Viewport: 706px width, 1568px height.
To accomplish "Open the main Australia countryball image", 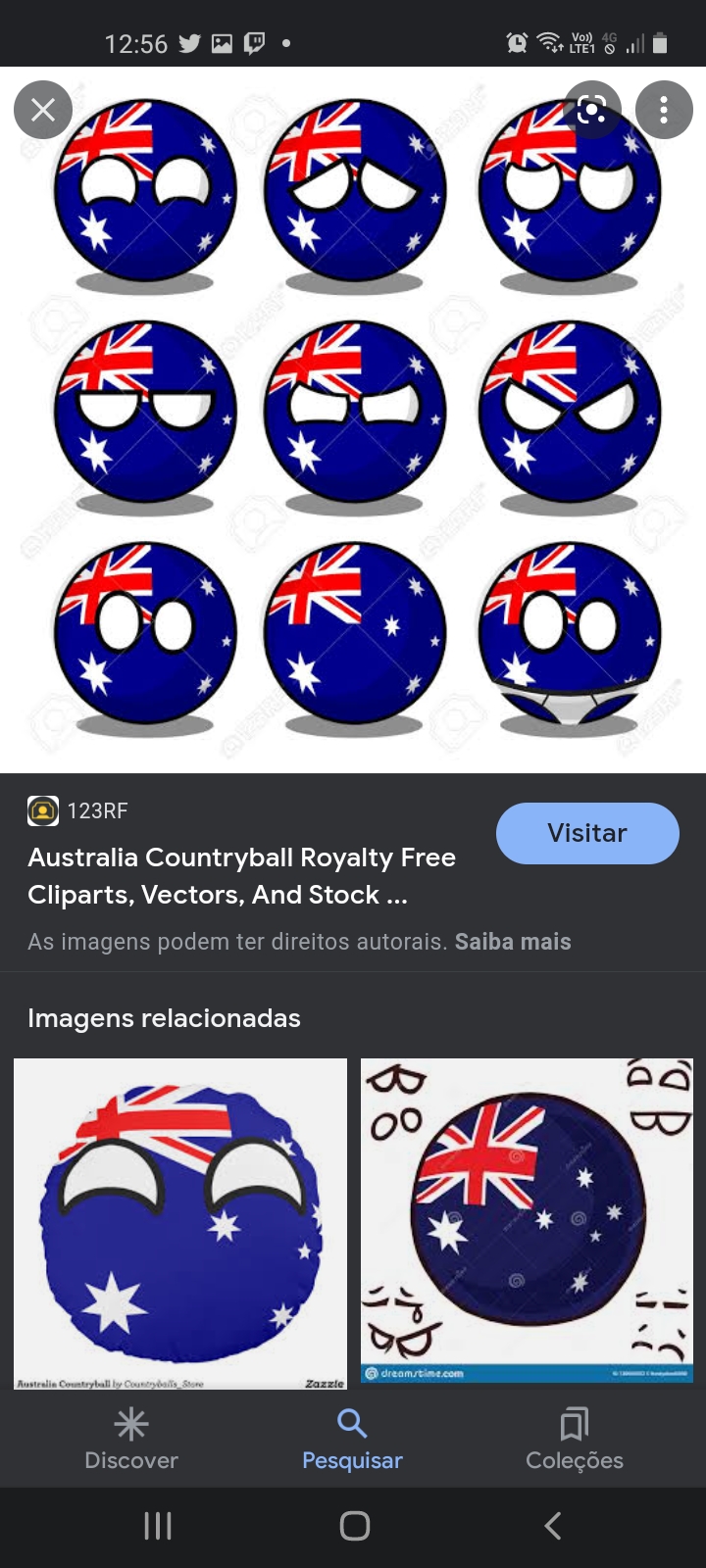I will point(353,419).
